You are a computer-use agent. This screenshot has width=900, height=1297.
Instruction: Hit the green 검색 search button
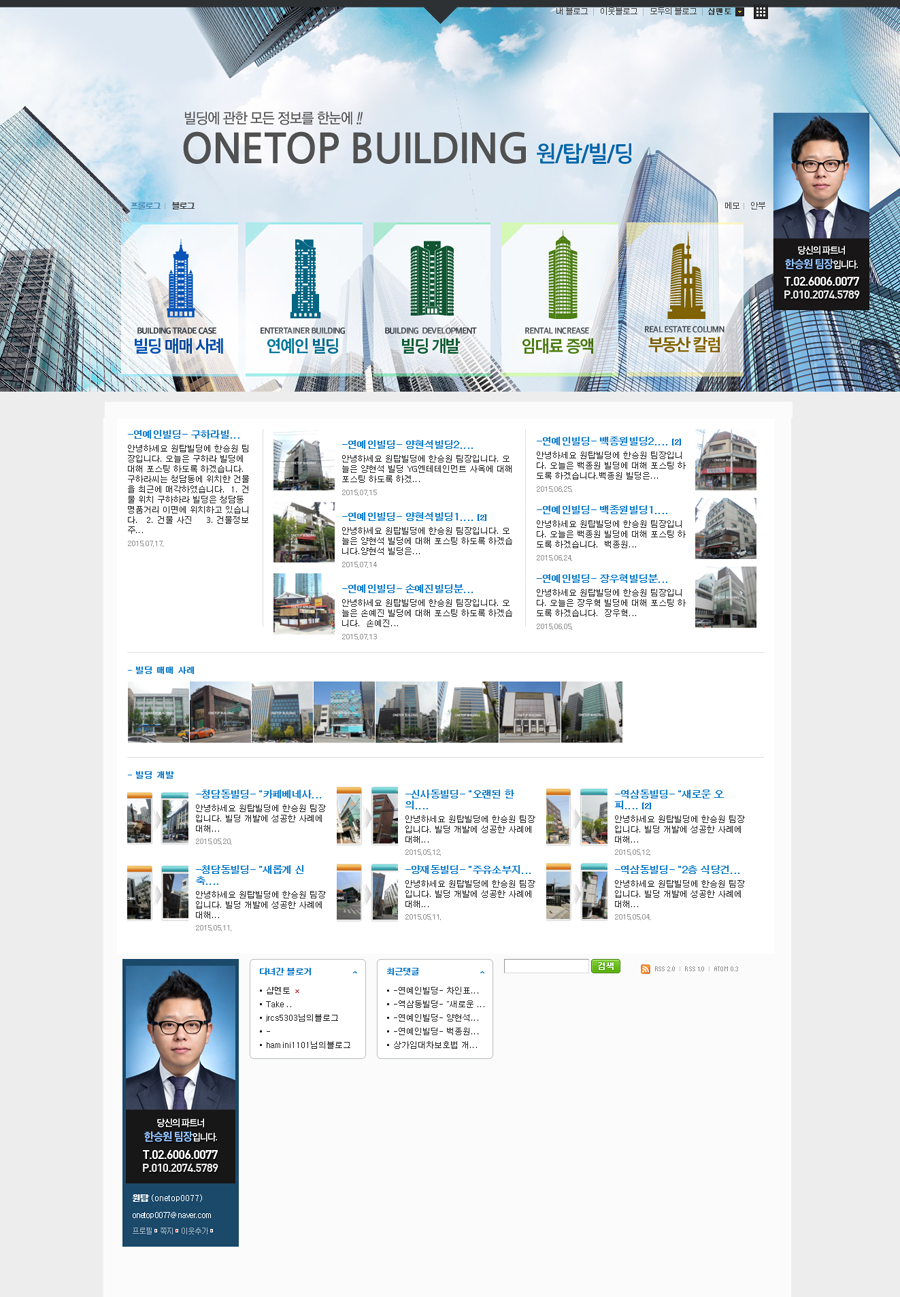[605, 966]
